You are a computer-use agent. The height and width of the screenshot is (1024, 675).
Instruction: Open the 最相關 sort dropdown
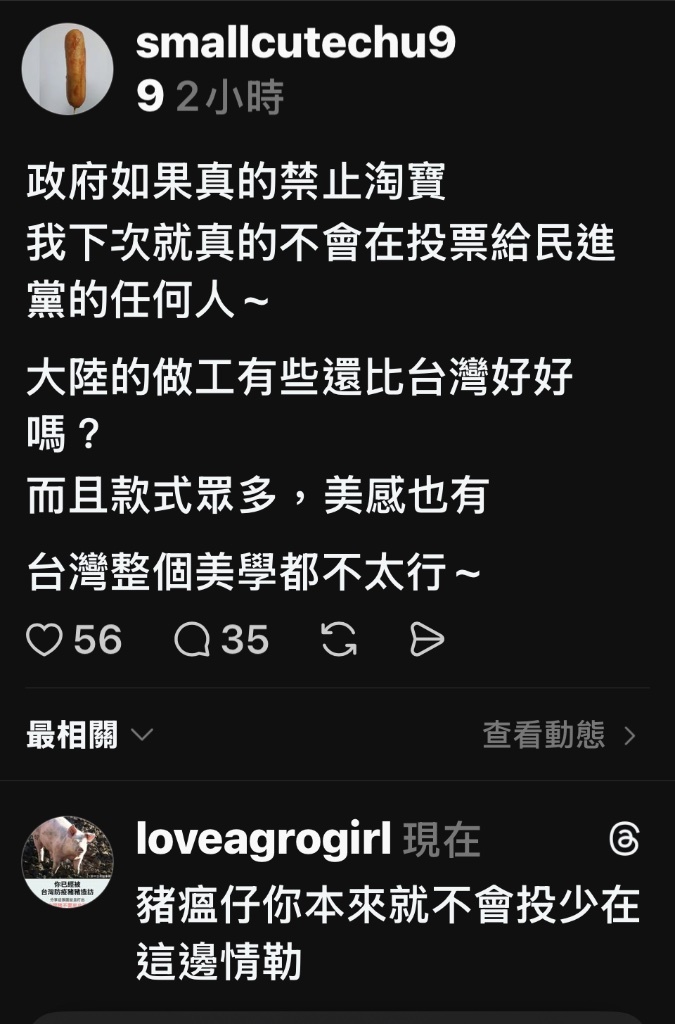coord(90,736)
